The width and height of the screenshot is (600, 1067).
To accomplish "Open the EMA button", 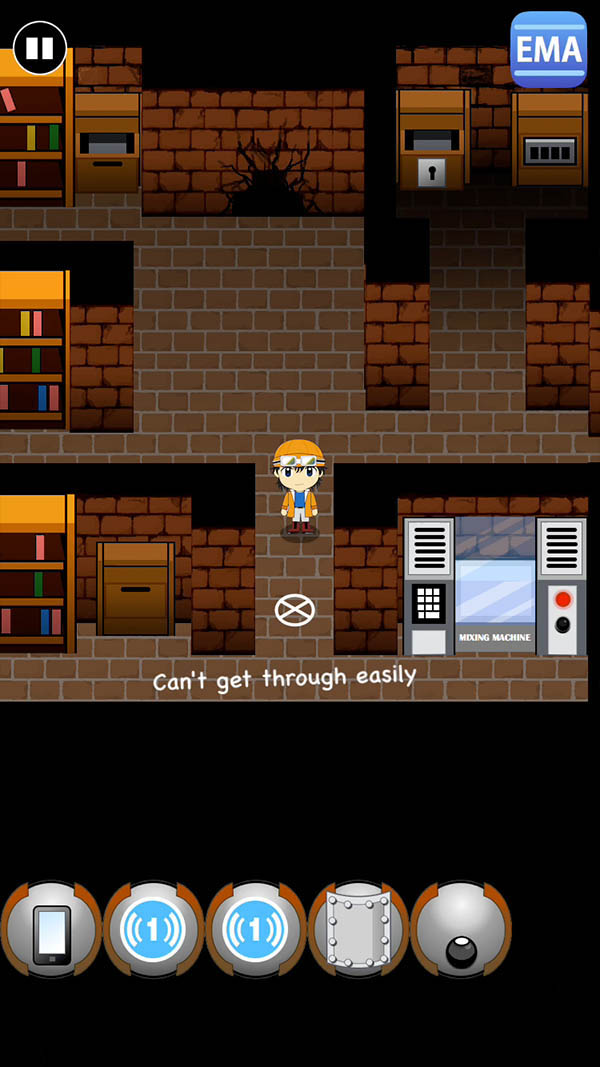I will click(x=548, y=49).
